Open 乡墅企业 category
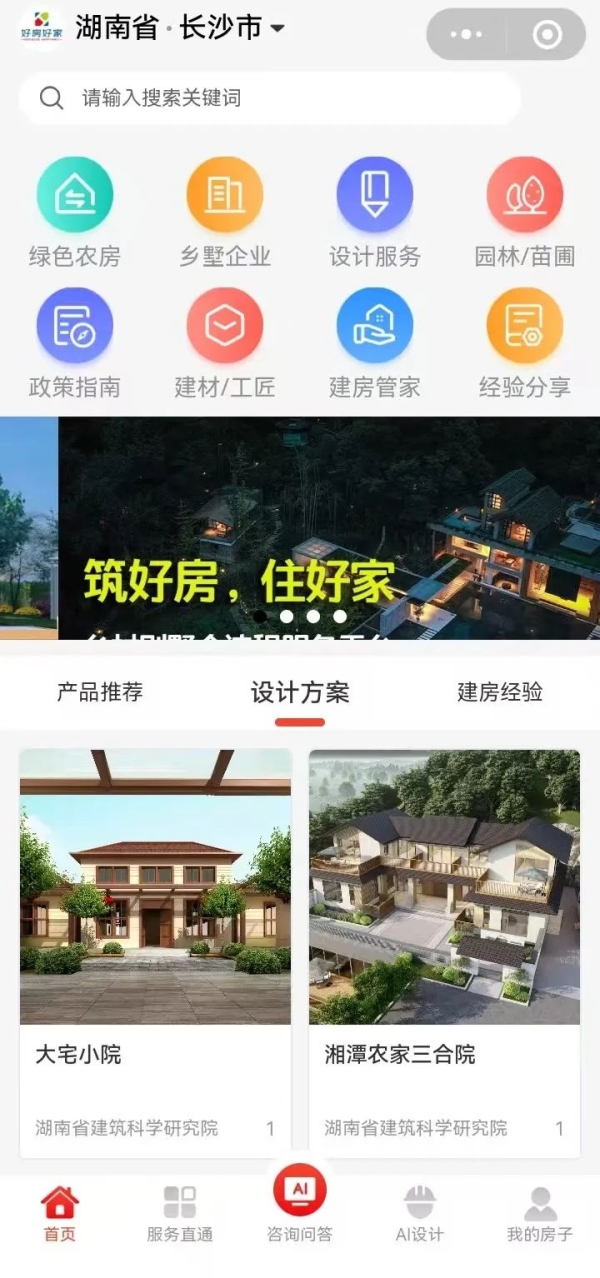Viewport: 600px width, 1278px height. (225, 195)
